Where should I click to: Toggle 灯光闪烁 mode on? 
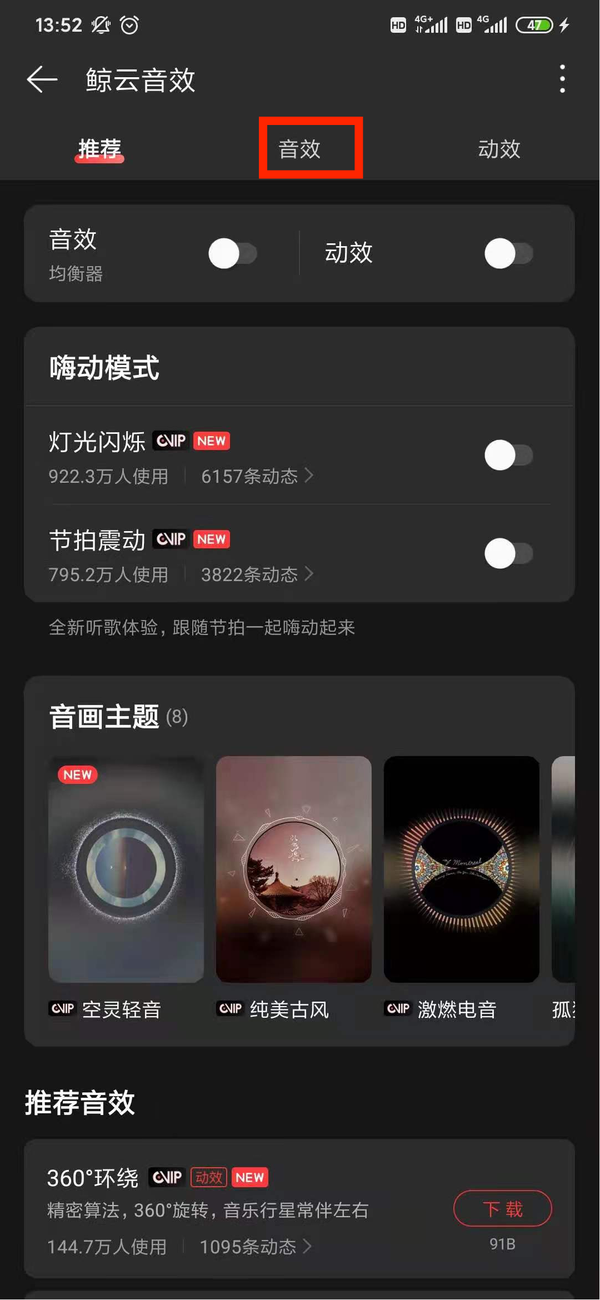click(509, 456)
